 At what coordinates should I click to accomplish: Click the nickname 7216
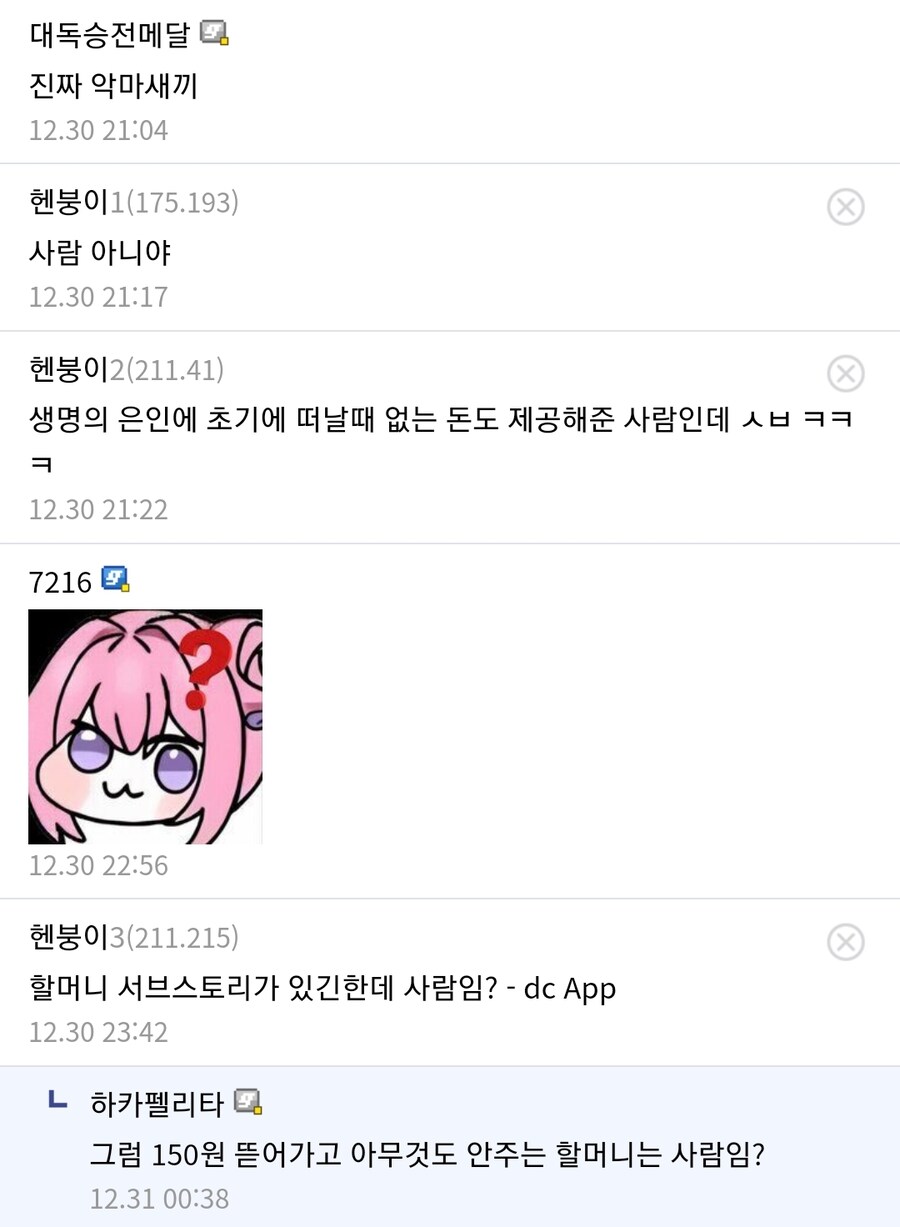58,581
